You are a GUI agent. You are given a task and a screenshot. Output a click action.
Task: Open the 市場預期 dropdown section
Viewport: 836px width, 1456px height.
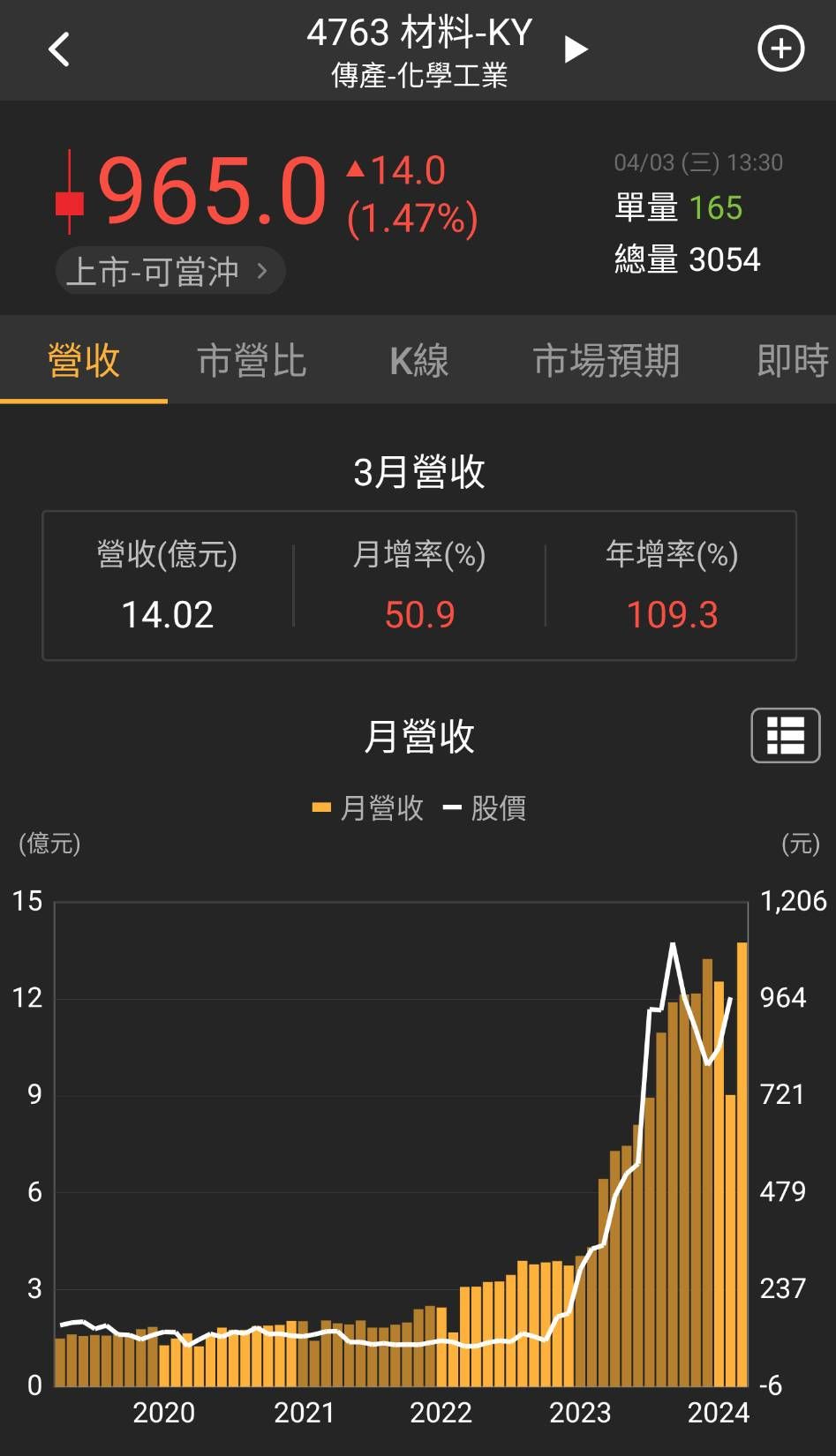[606, 362]
